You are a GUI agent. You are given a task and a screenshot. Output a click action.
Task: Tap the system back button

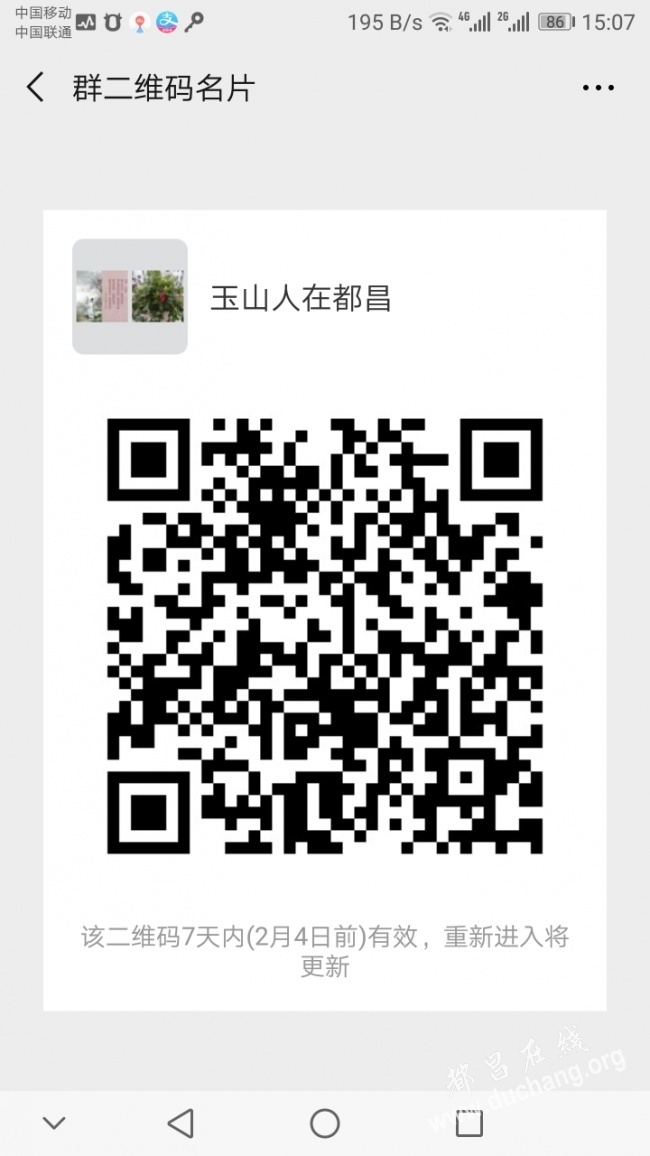click(x=181, y=1123)
